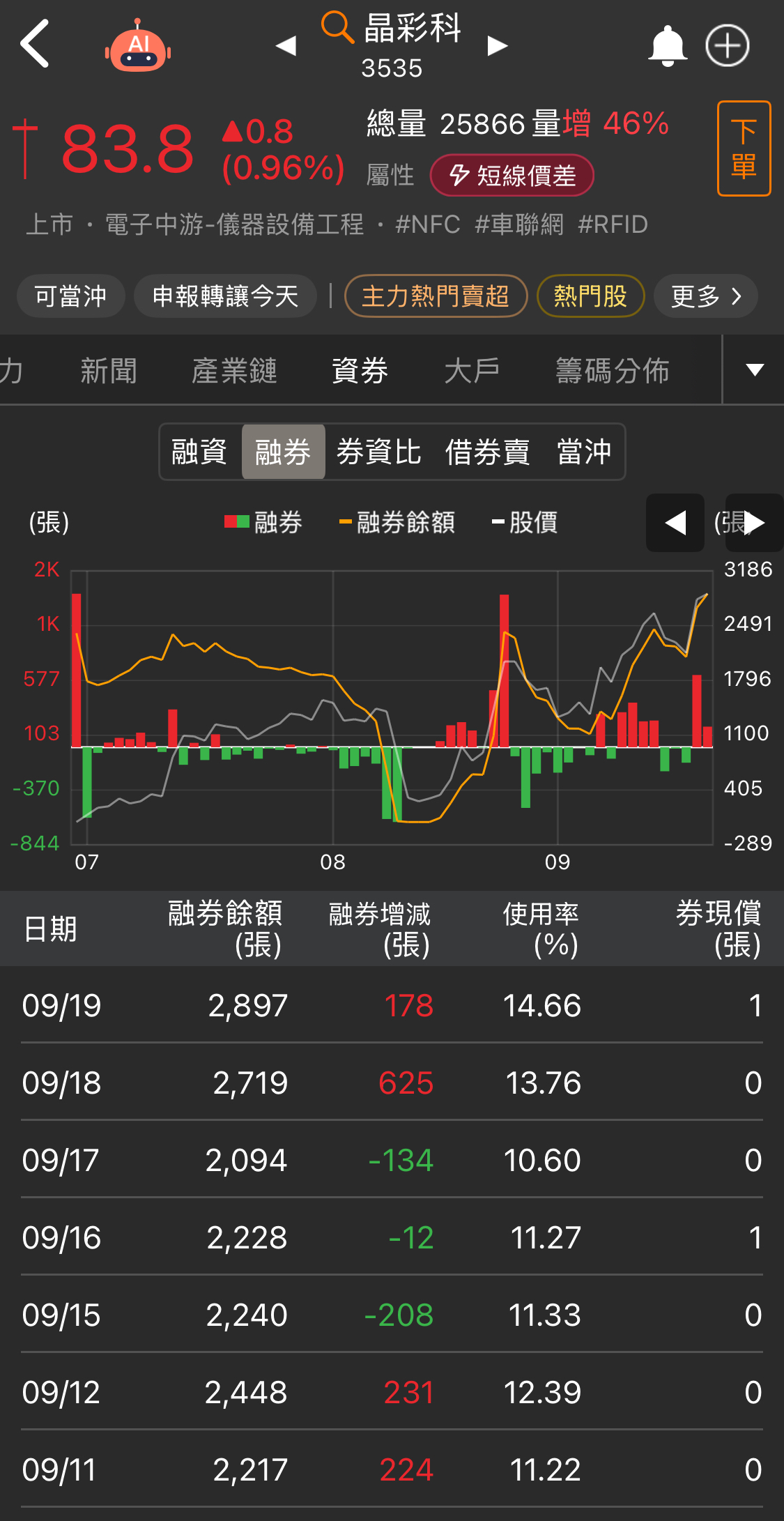Switch to the 借券賣 segment
This screenshot has width=784, height=1521.
pos(487,452)
